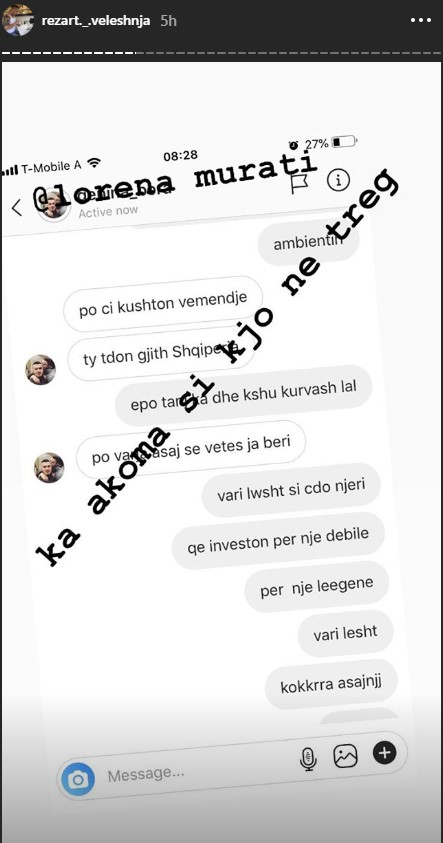The height and width of the screenshot is (843, 443).
Task: Open the story overflow menu
Action: [421, 20]
